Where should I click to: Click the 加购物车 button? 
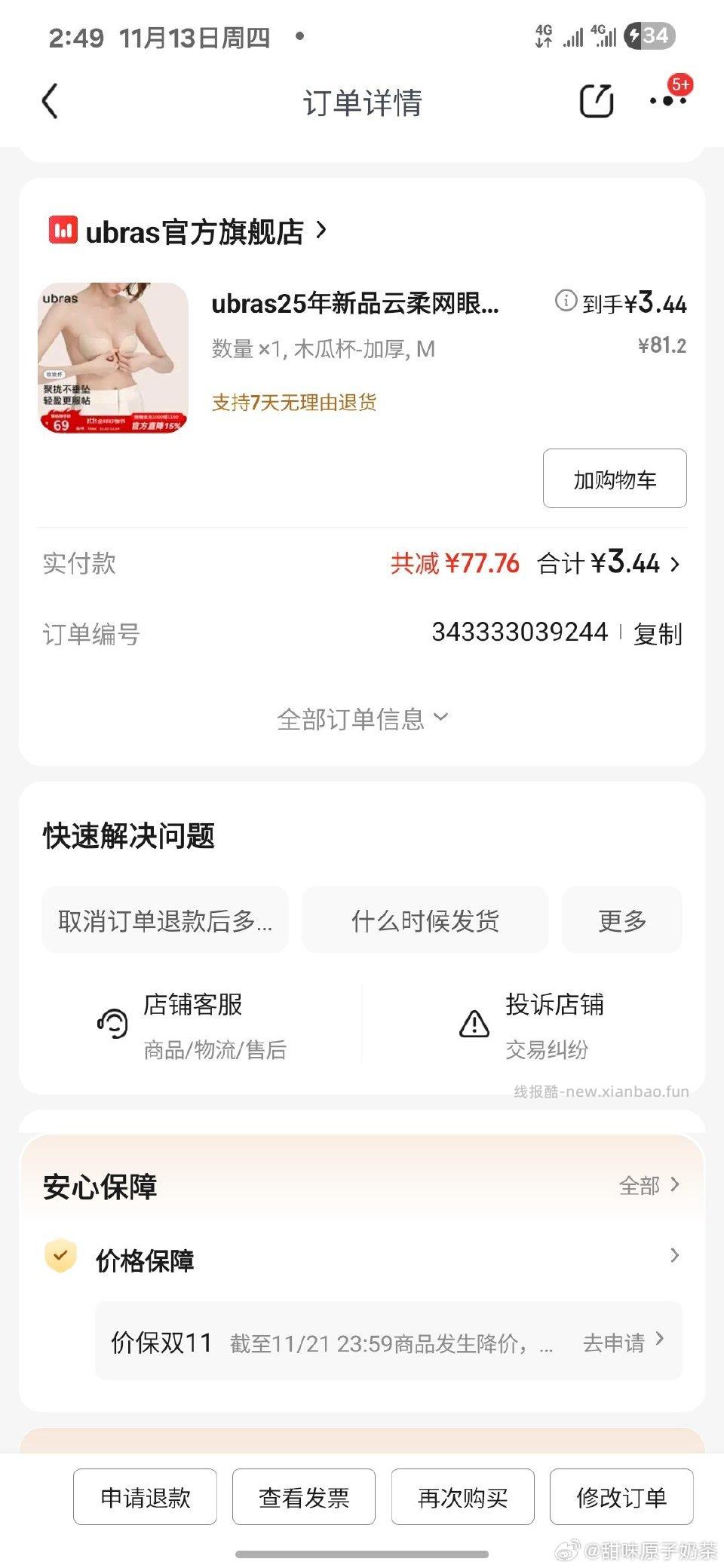tap(613, 479)
